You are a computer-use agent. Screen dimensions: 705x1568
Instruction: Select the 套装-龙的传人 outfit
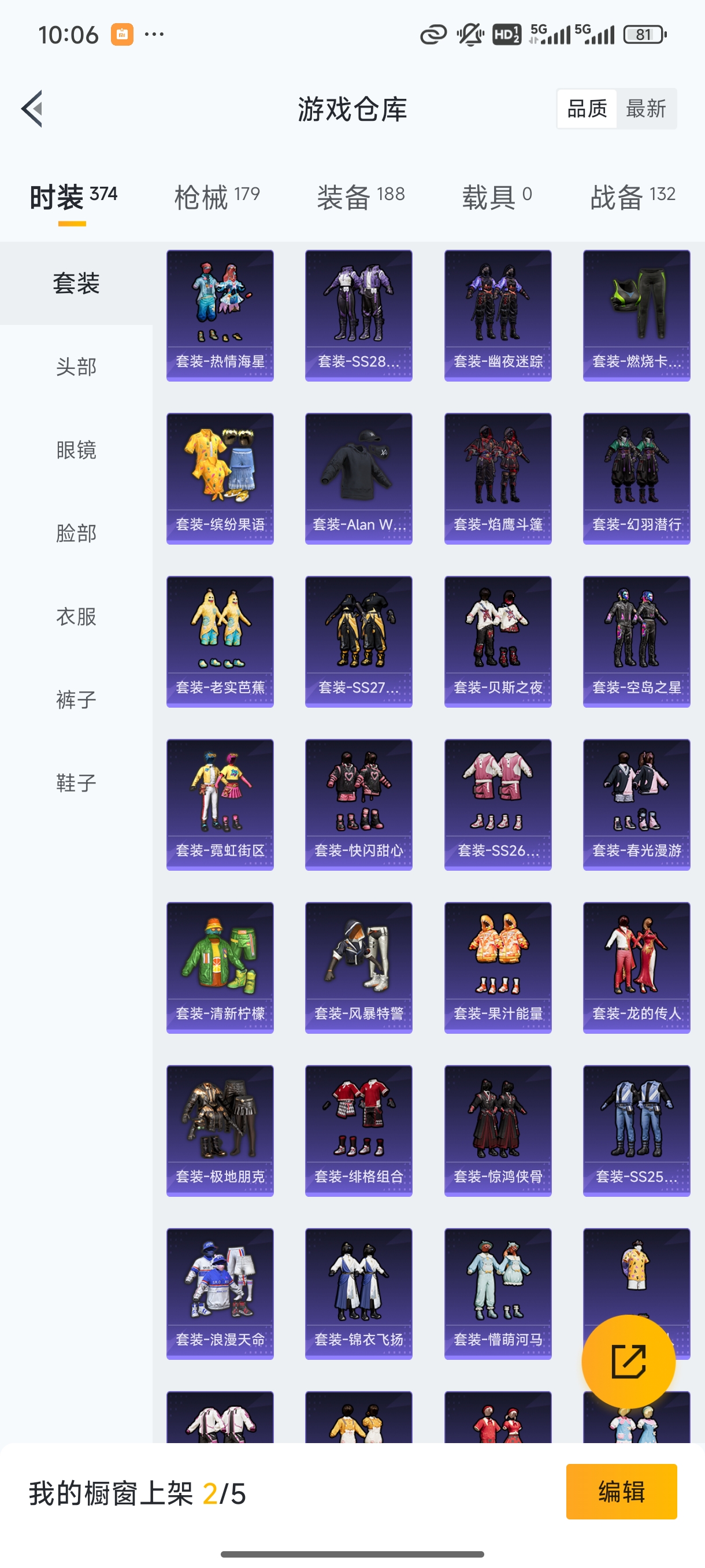(x=636, y=968)
